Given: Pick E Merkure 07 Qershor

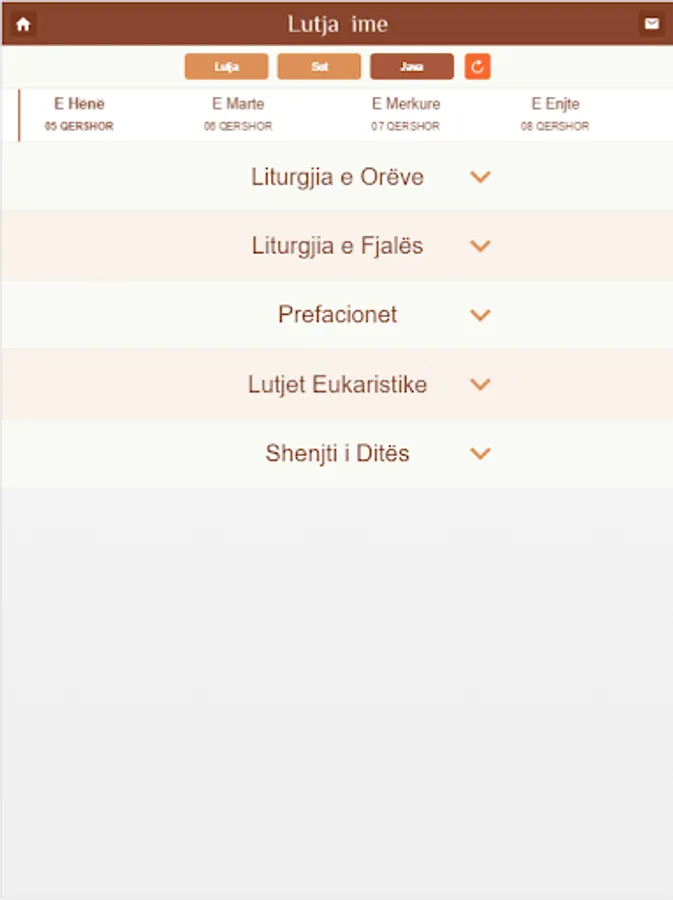Looking at the screenshot, I should [x=405, y=114].
